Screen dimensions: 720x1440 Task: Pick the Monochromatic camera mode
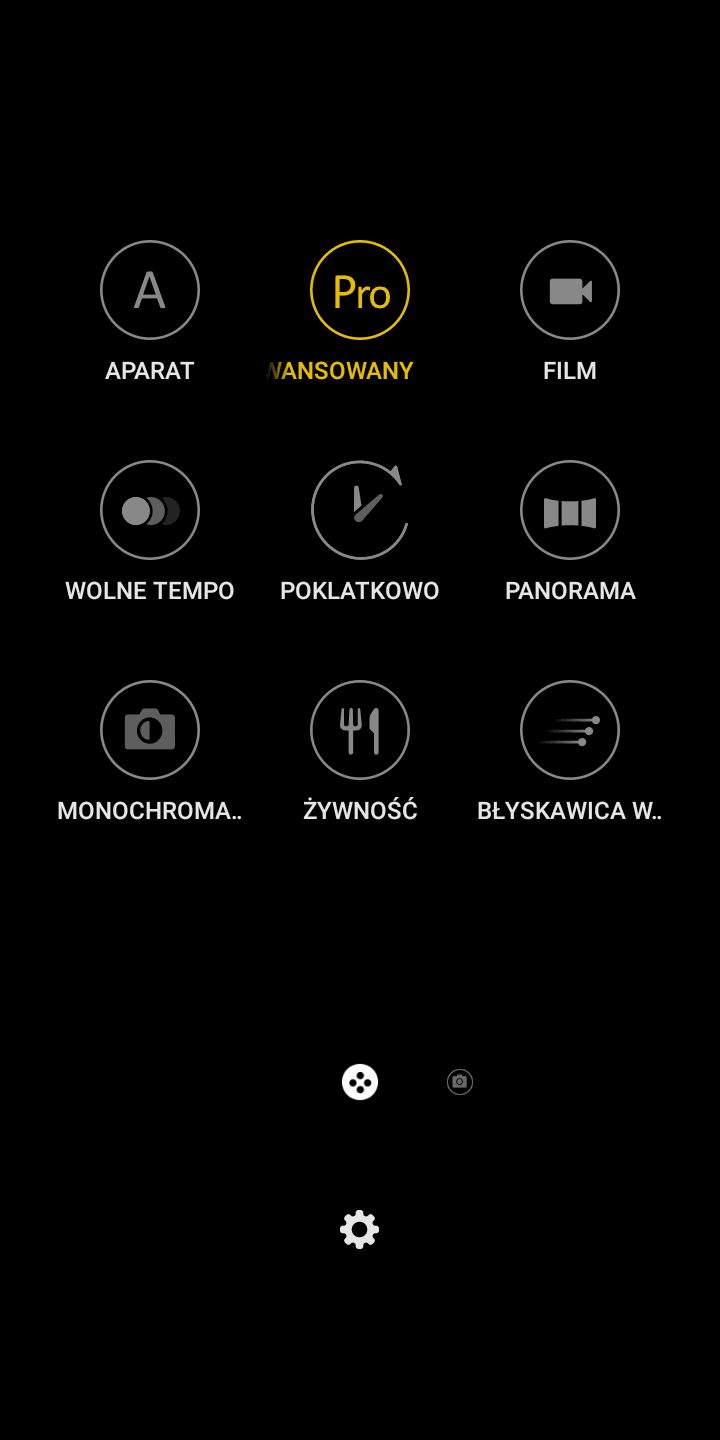[150, 730]
